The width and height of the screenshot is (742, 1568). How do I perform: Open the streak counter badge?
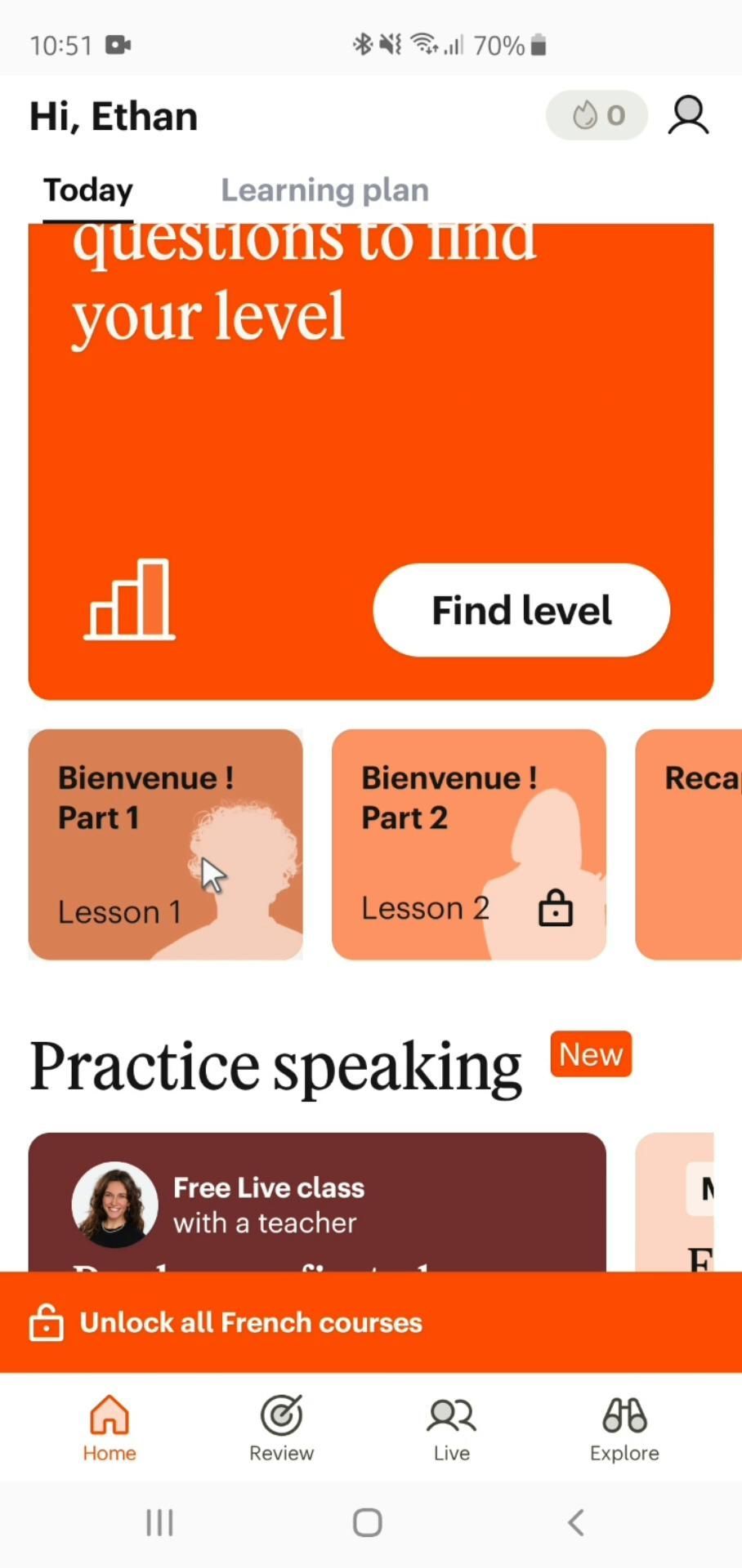tap(597, 115)
